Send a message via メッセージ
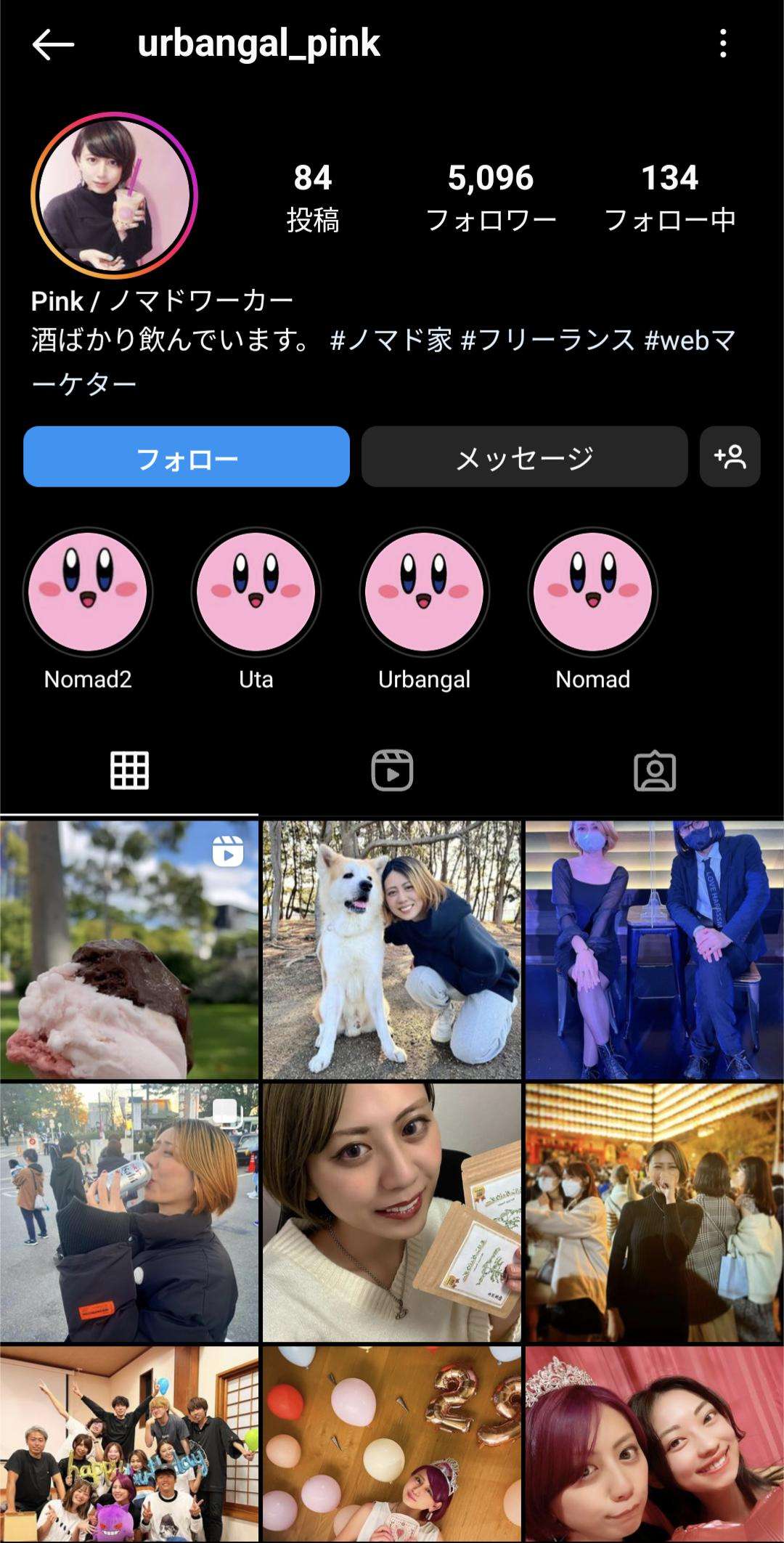 pyautogui.click(x=524, y=457)
